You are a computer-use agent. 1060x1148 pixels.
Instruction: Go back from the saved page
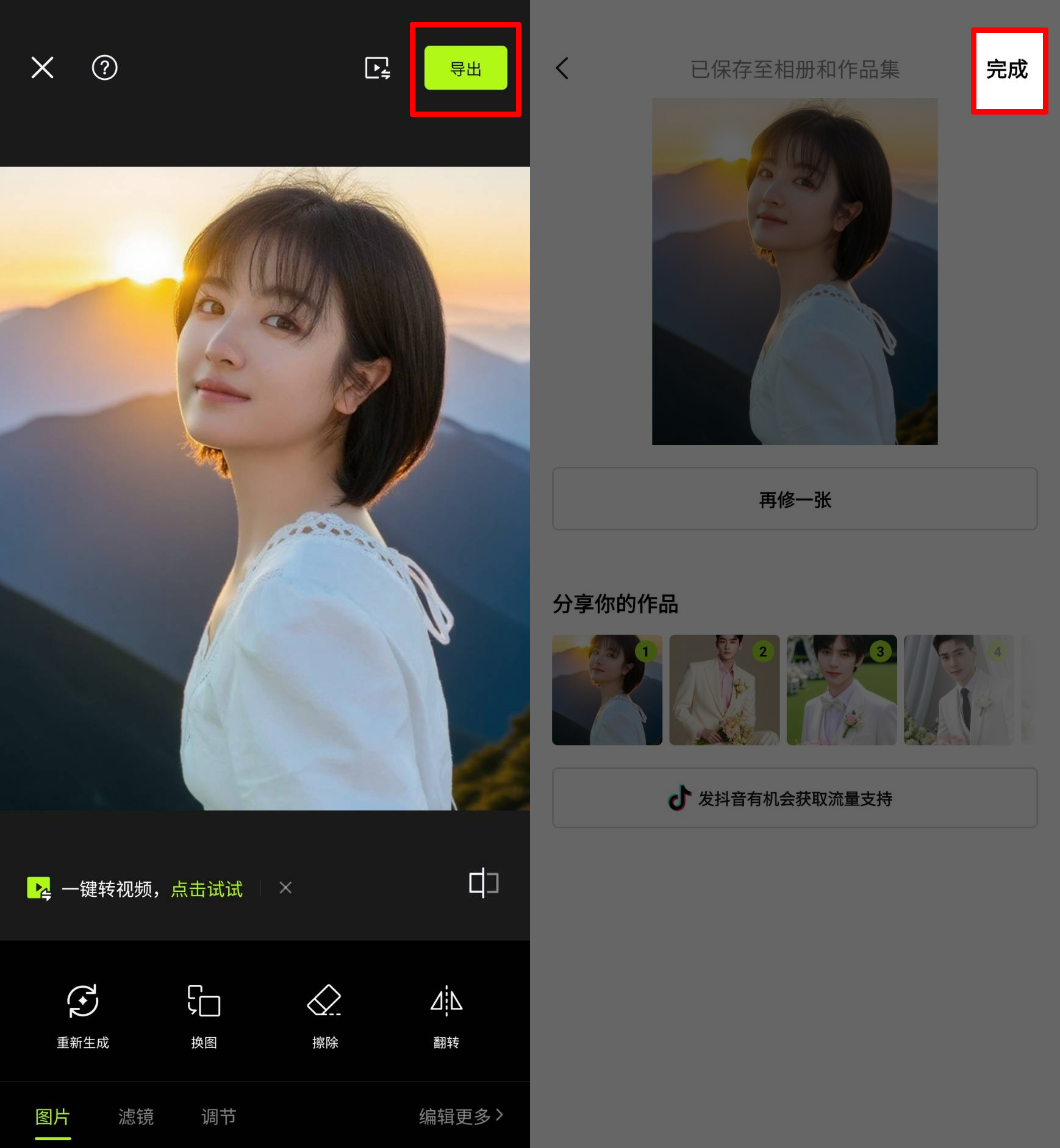point(562,68)
